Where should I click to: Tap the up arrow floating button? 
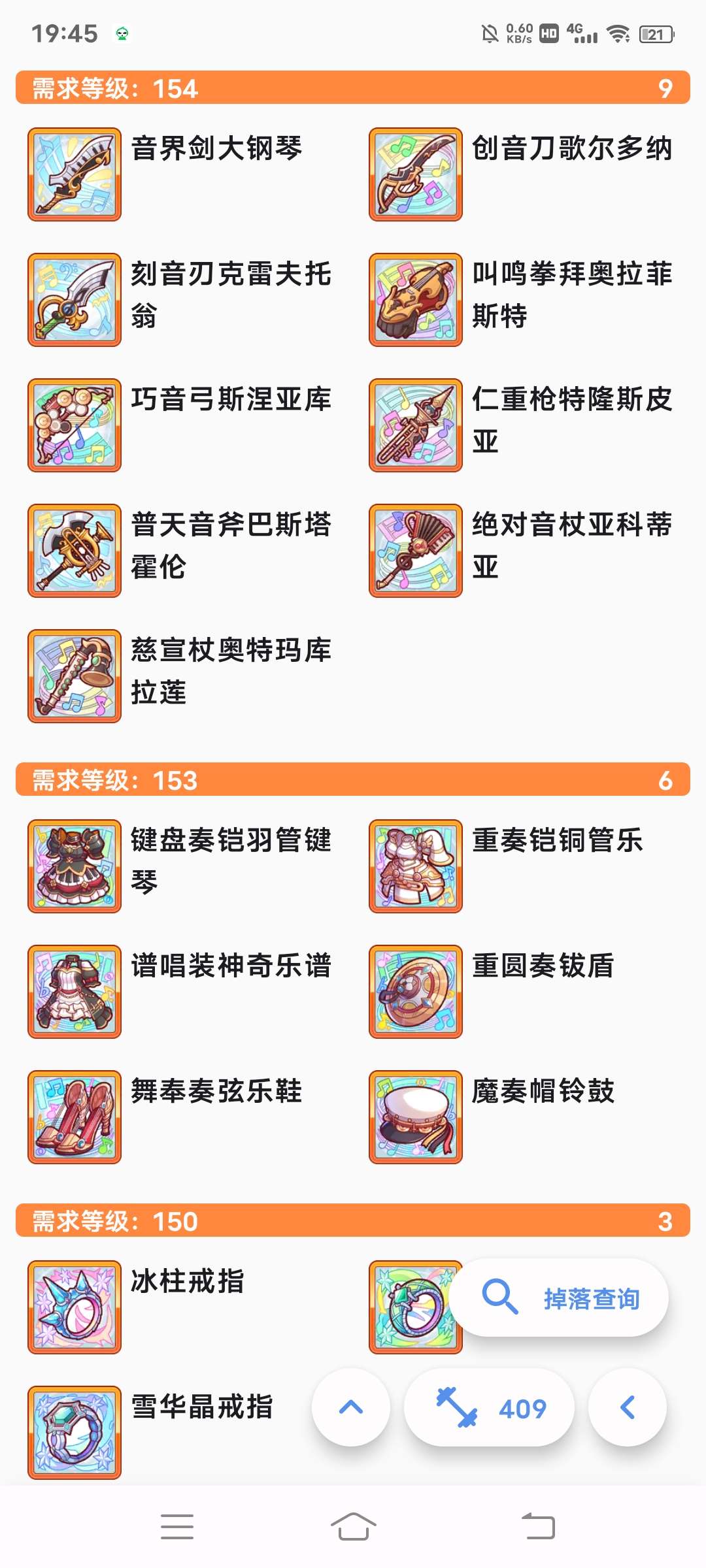pos(351,1408)
